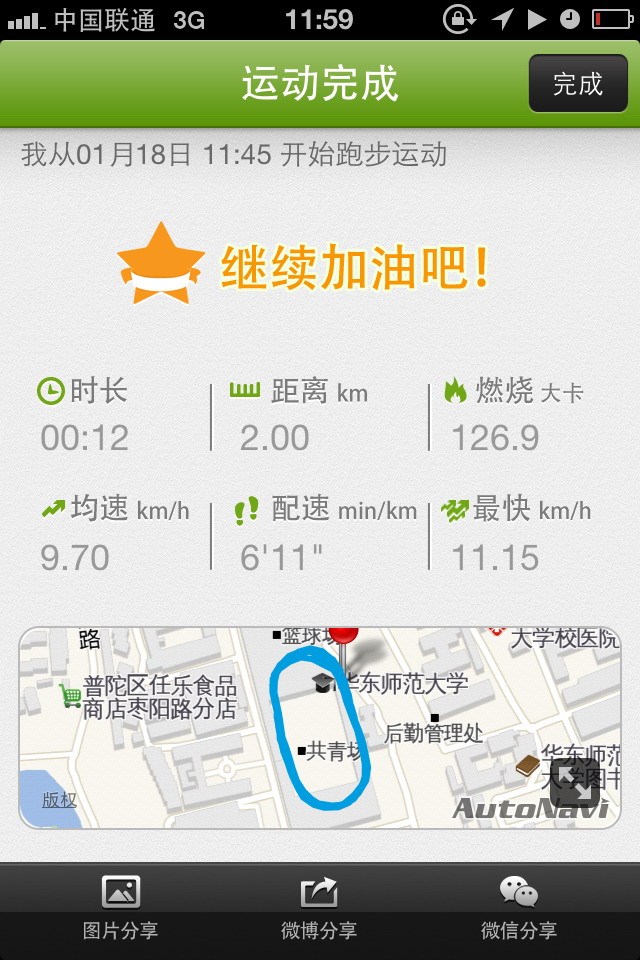Viewport: 640px width, 960px height.
Task: Share the run via 微信分享
Action: (x=518, y=909)
